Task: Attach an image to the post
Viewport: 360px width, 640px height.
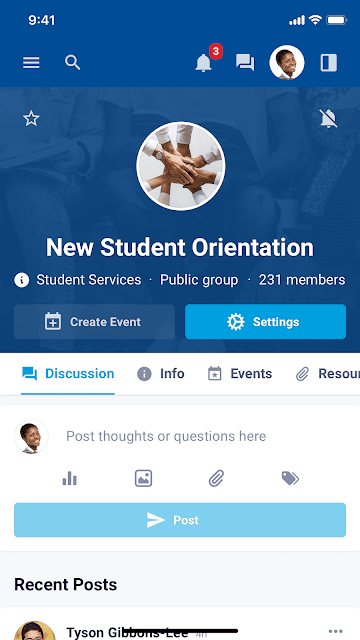Action: pos(143,478)
